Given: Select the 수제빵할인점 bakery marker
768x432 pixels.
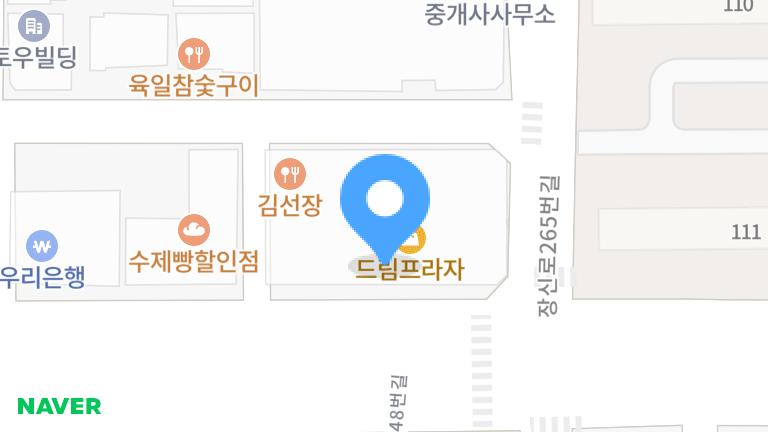Looking at the screenshot, I should pyautogui.click(x=194, y=231).
